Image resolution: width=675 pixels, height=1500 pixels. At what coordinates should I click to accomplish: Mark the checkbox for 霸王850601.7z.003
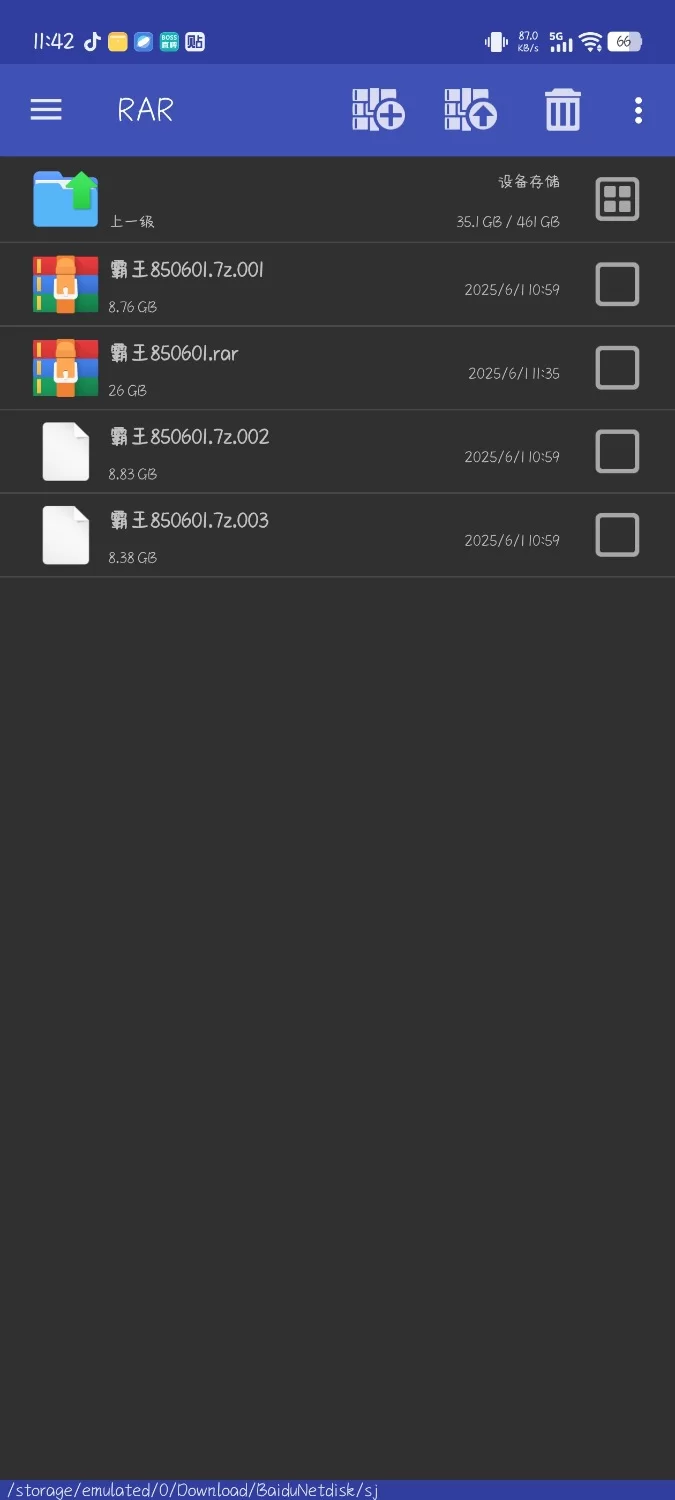(x=617, y=535)
